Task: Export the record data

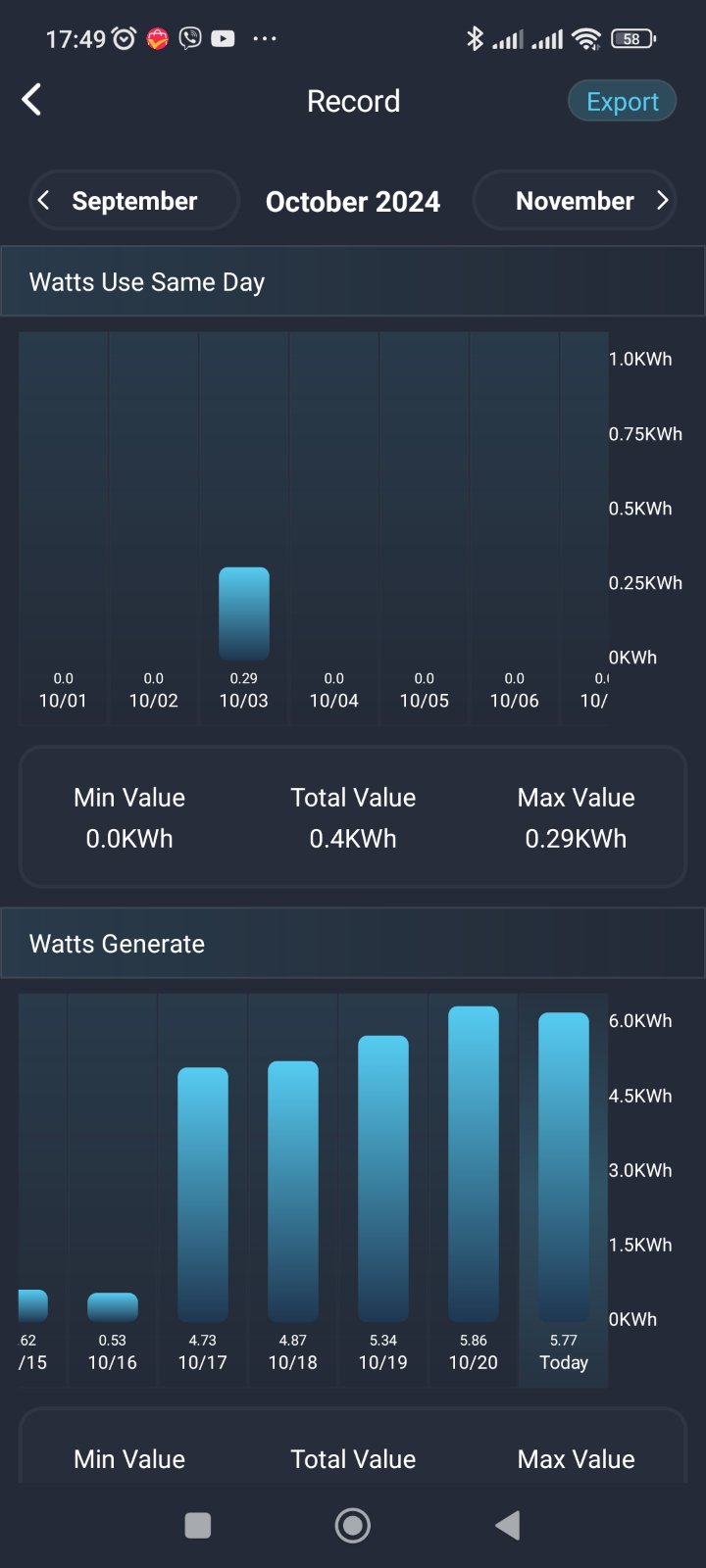Action: click(x=622, y=102)
